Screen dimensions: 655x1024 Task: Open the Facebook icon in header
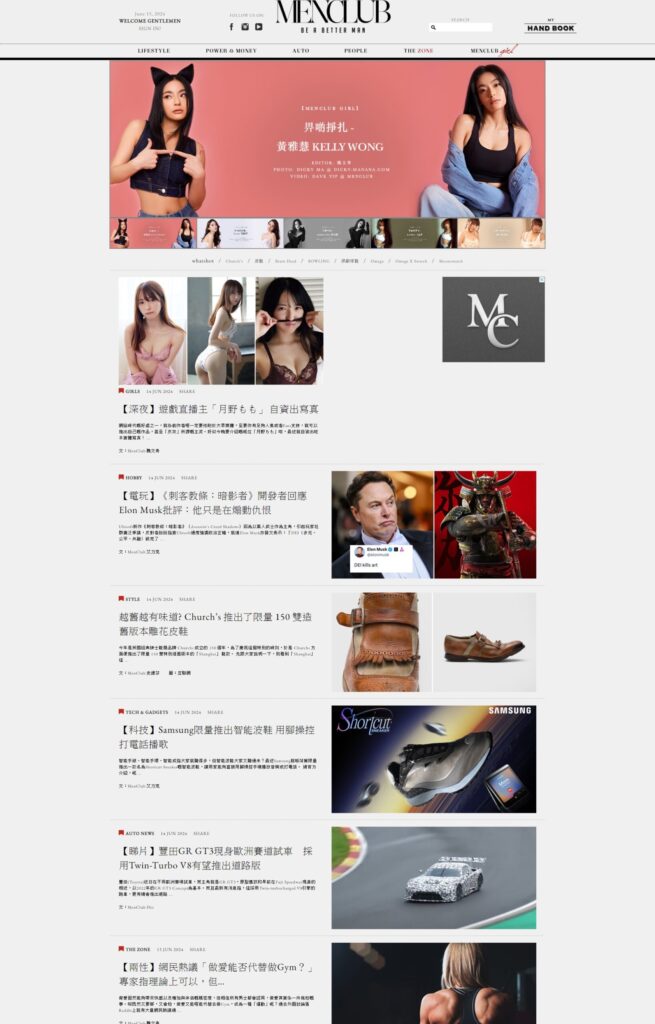(232, 27)
